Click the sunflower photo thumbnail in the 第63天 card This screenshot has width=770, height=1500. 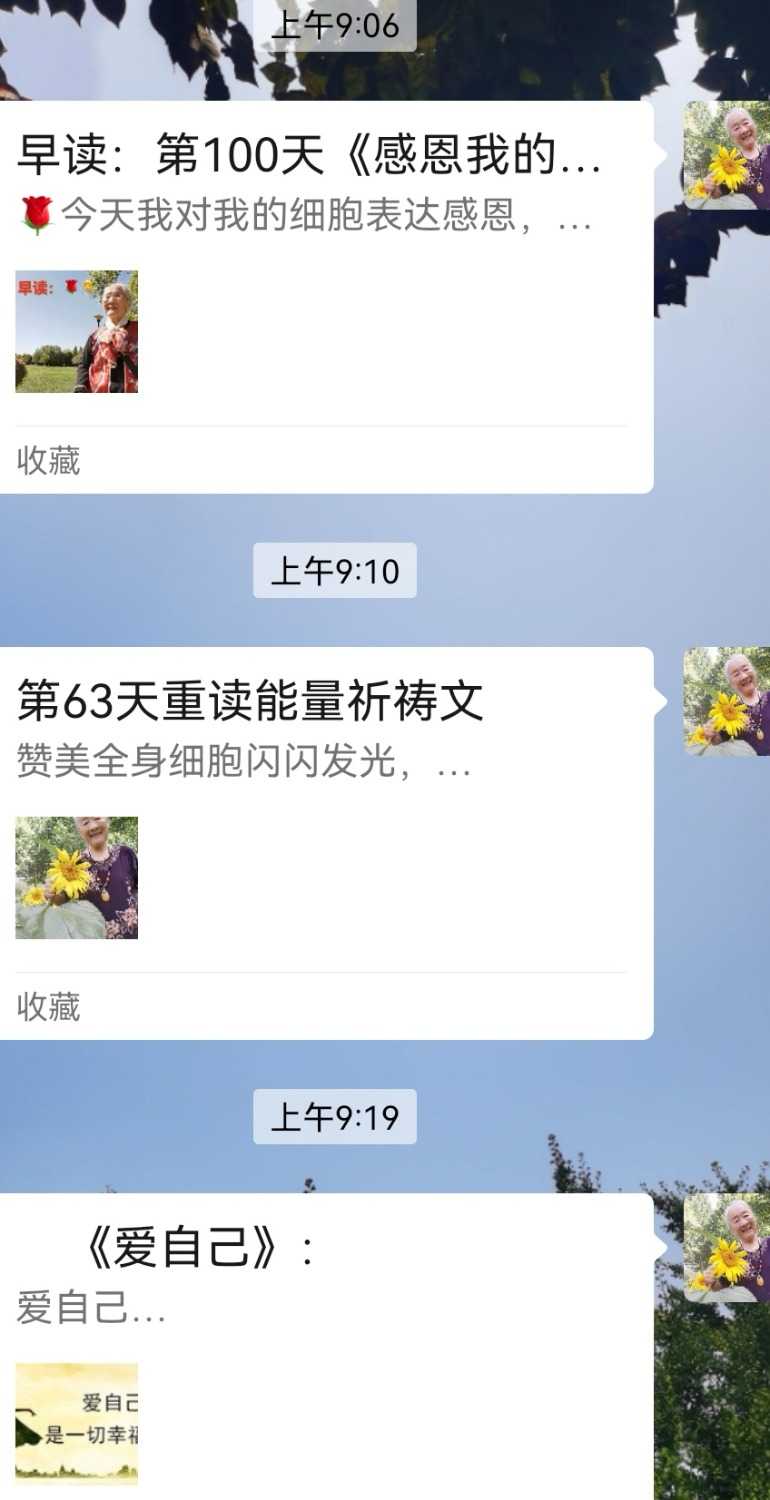click(77, 878)
